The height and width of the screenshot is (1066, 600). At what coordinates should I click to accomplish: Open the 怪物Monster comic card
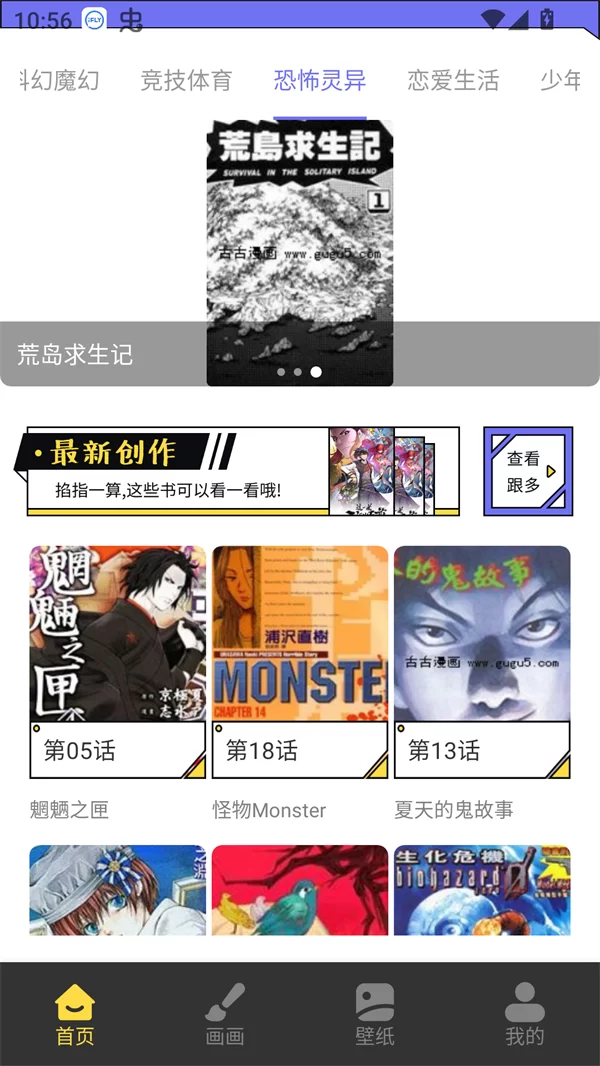point(299,661)
